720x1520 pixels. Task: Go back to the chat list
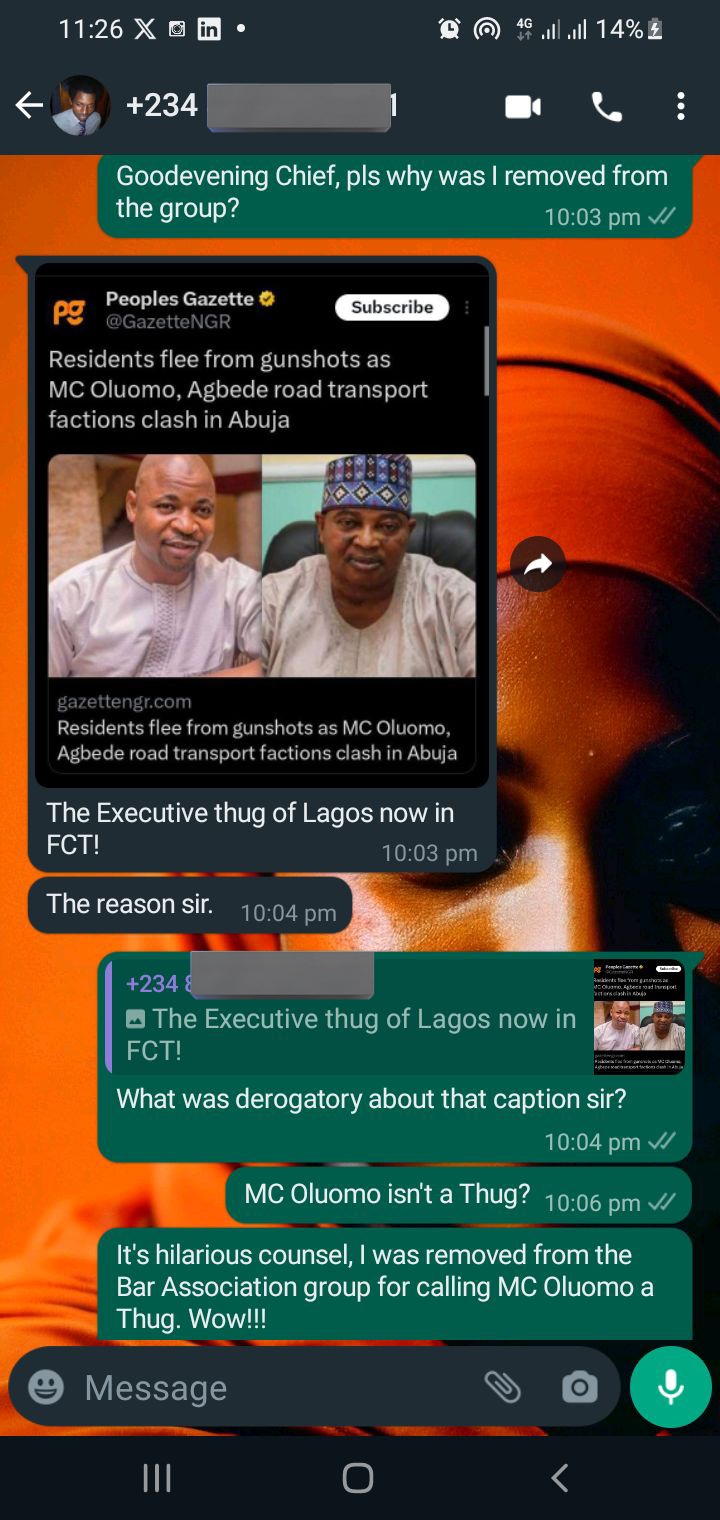tap(29, 105)
